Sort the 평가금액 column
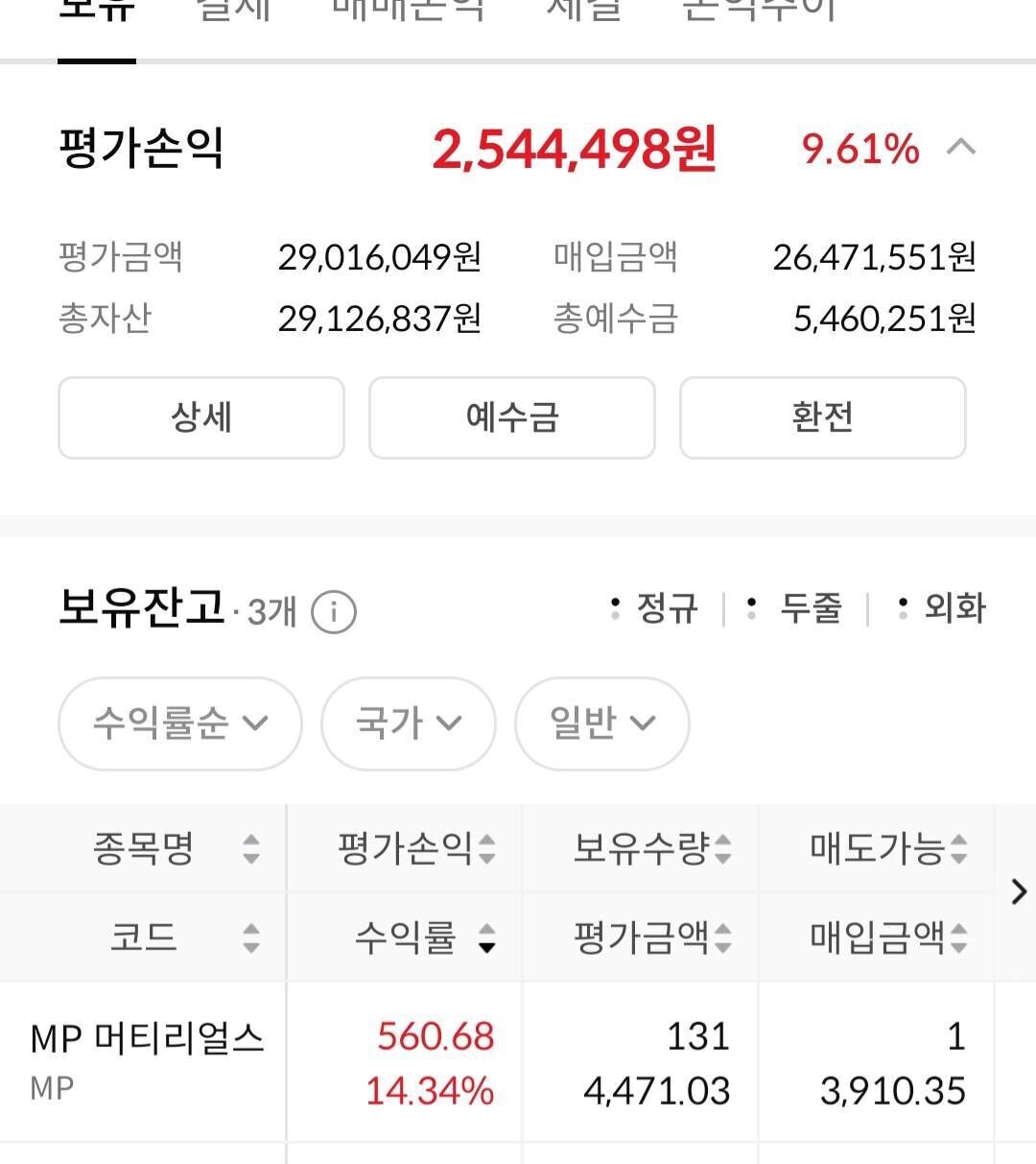1036x1164 pixels. (x=724, y=937)
